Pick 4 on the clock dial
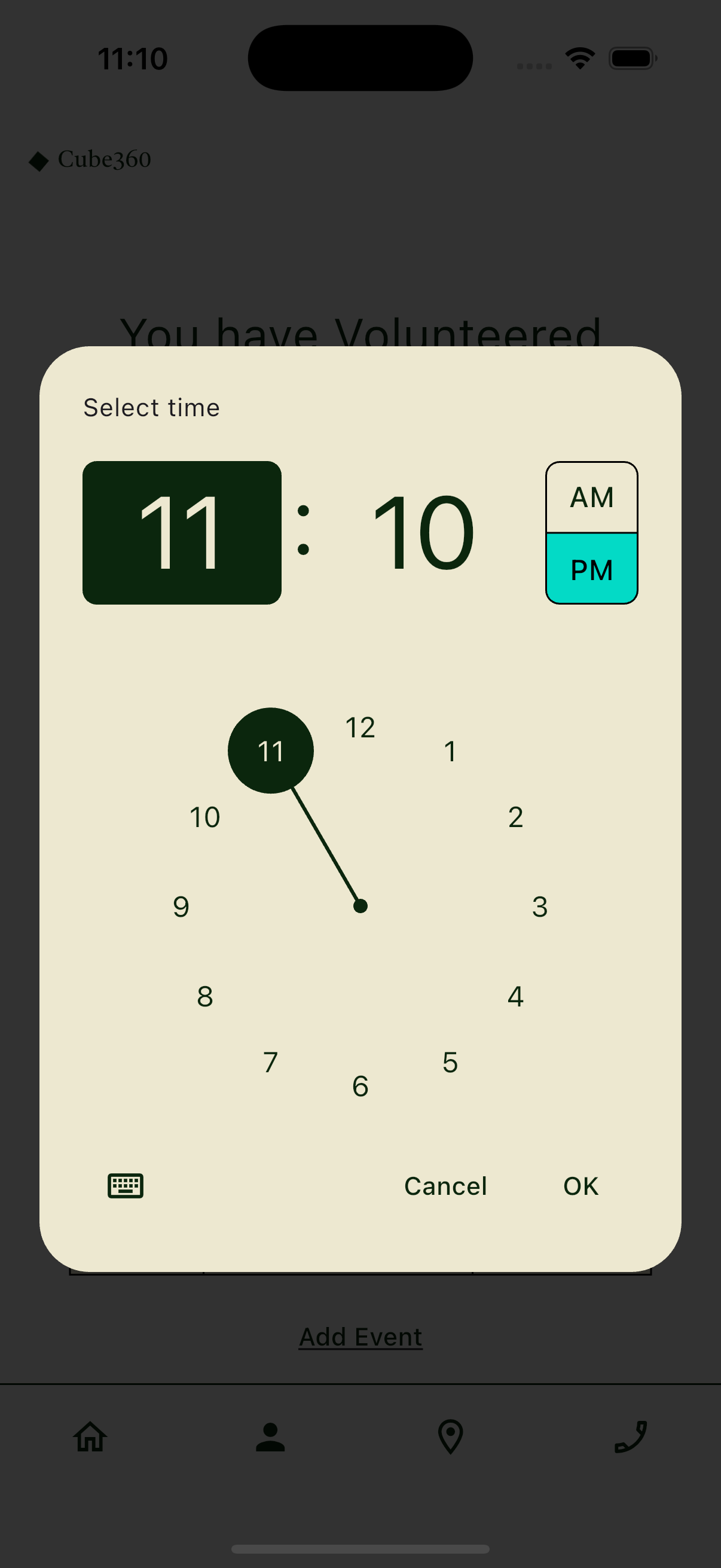Viewport: 721px width, 1568px height. click(x=515, y=996)
